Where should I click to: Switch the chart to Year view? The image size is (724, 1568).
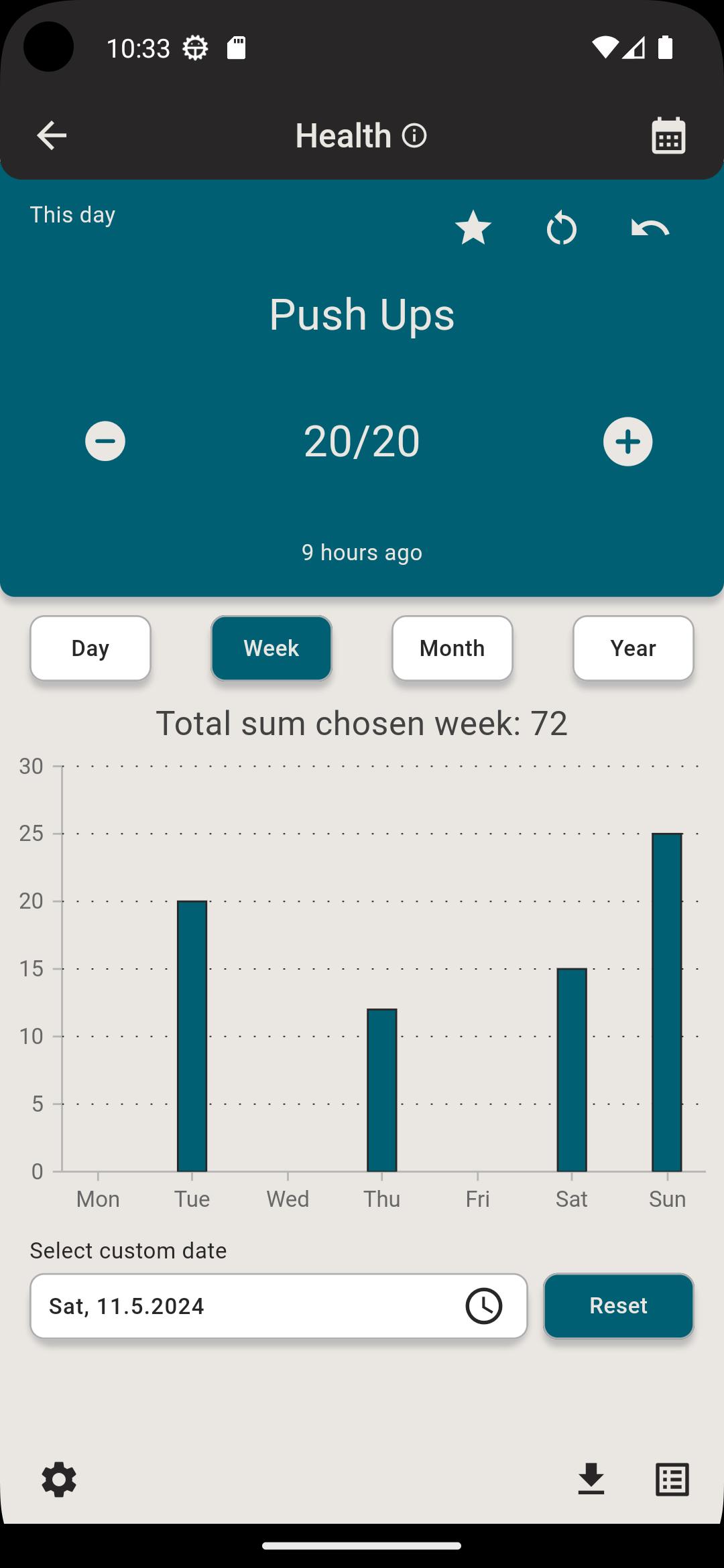pyautogui.click(x=633, y=648)
